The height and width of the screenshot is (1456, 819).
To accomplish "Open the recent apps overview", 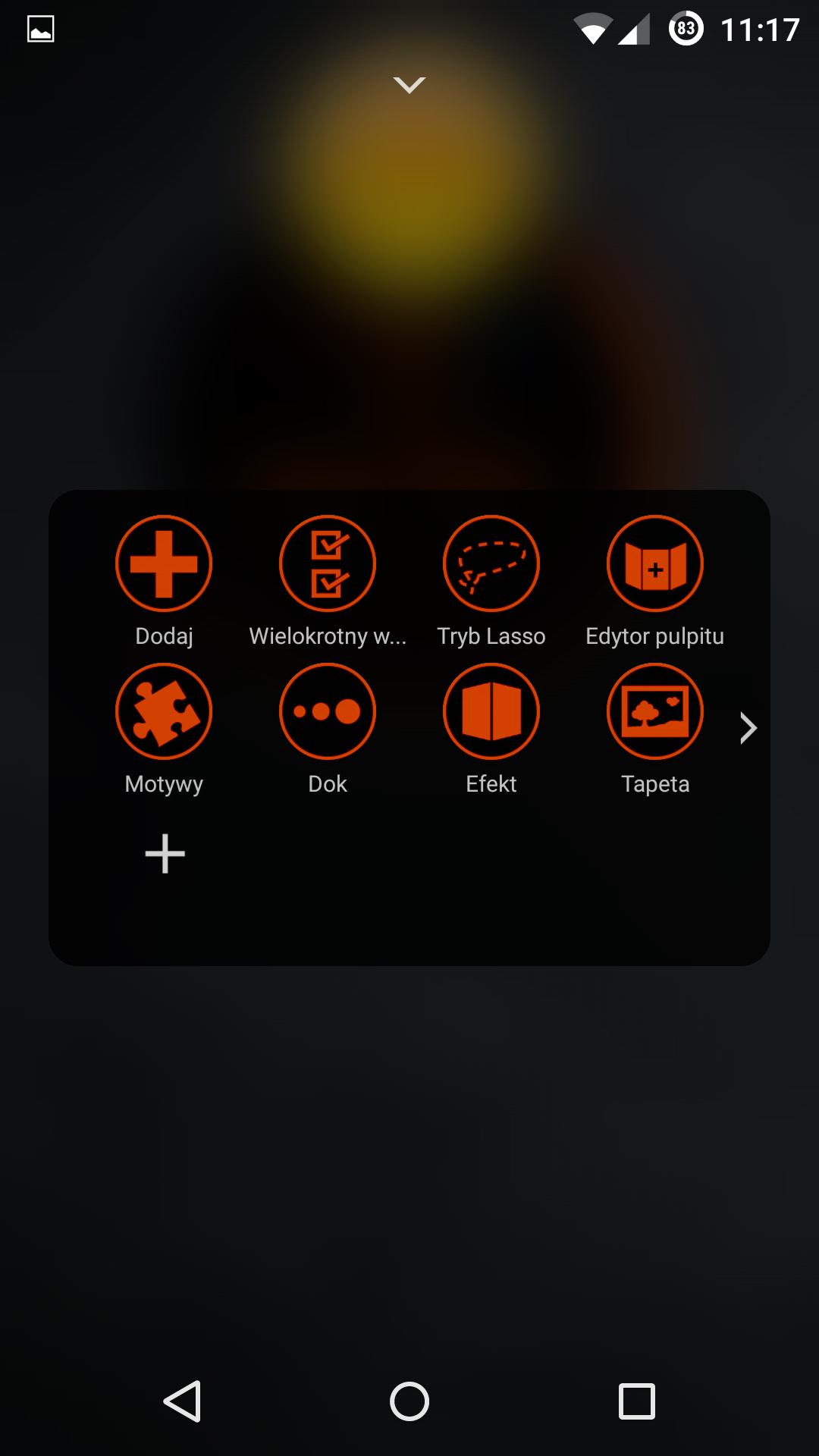I will pyautogui.click(x=637, y=1401).
